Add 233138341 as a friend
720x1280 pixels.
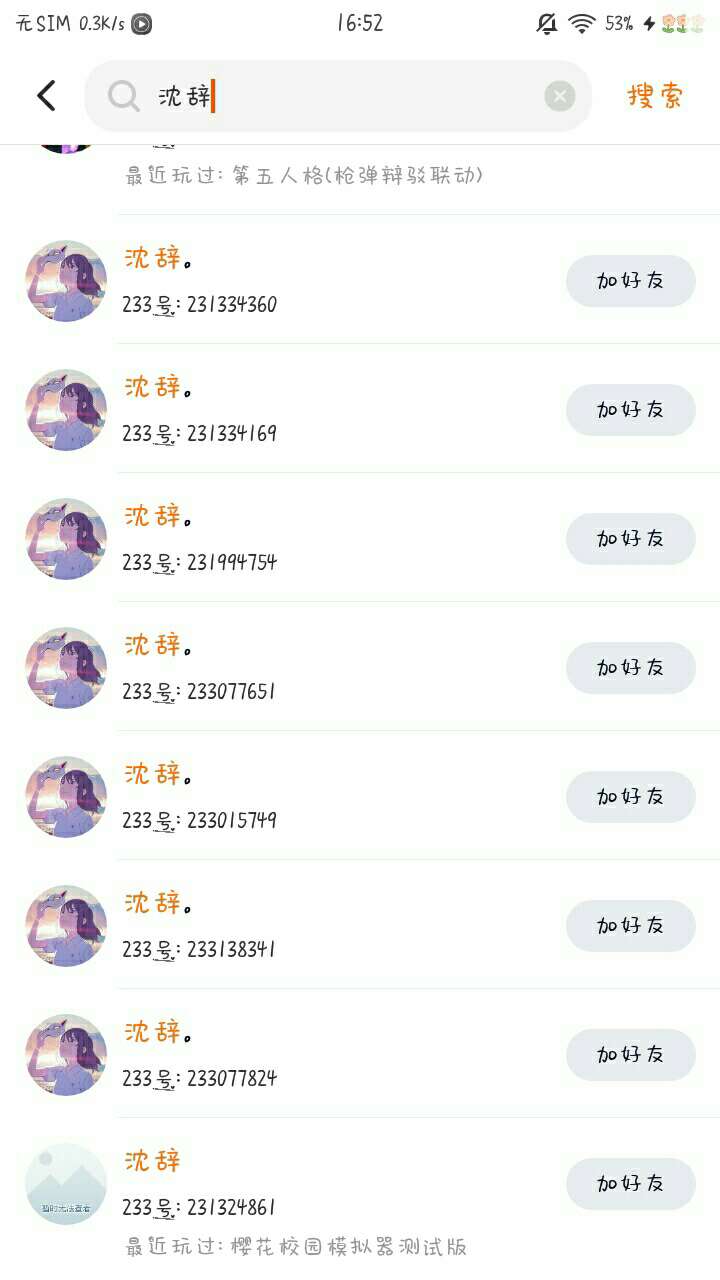point(630,926)
